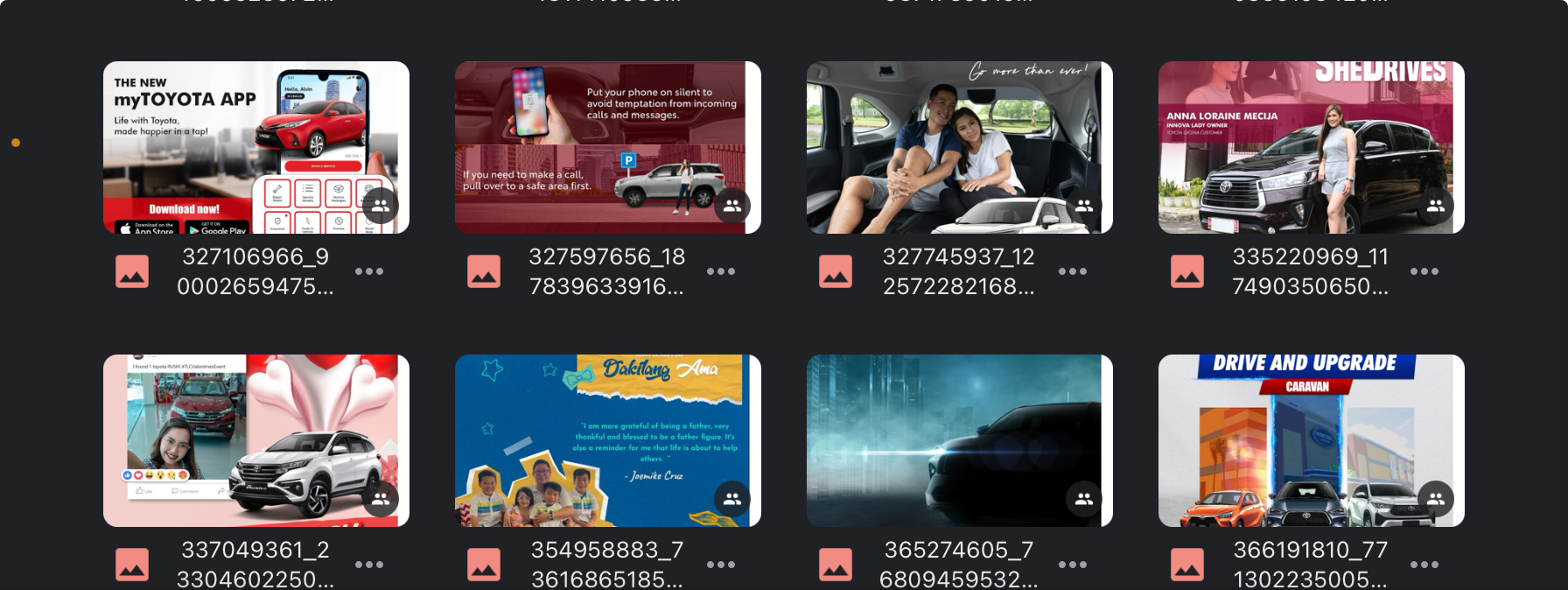Open more options for file 337049361_2

click(369, 565)
